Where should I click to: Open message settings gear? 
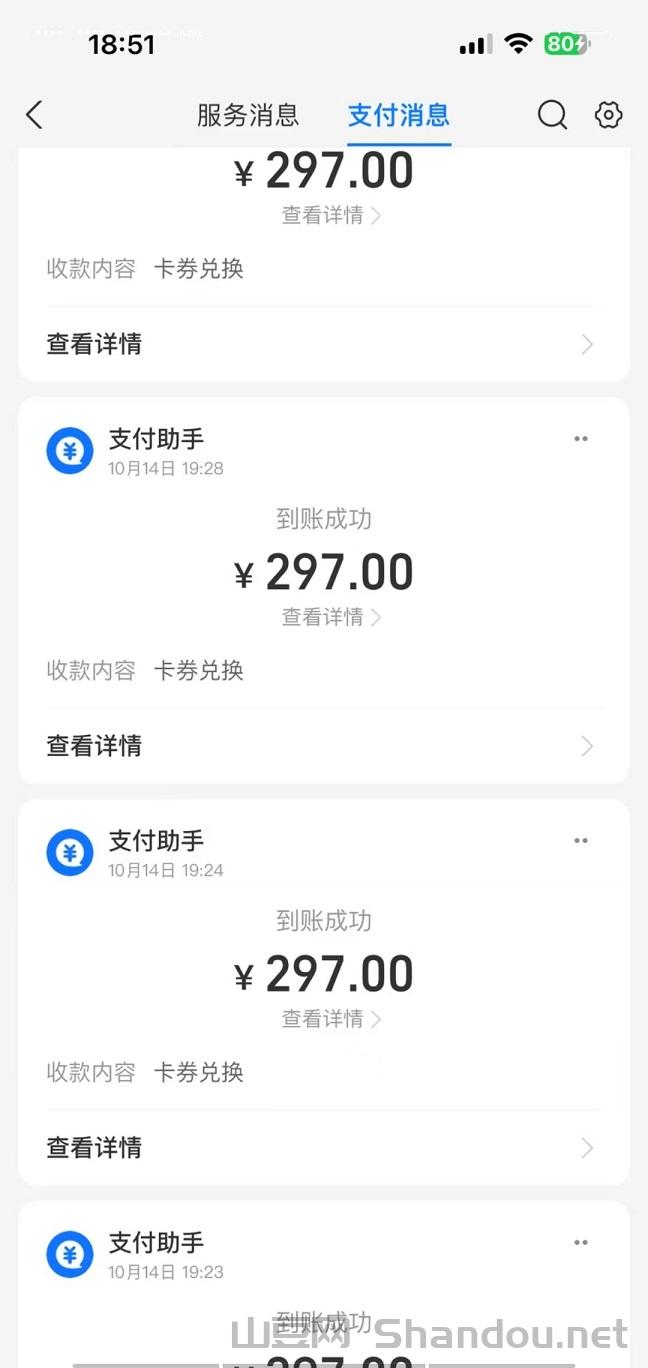pos(608,115)
